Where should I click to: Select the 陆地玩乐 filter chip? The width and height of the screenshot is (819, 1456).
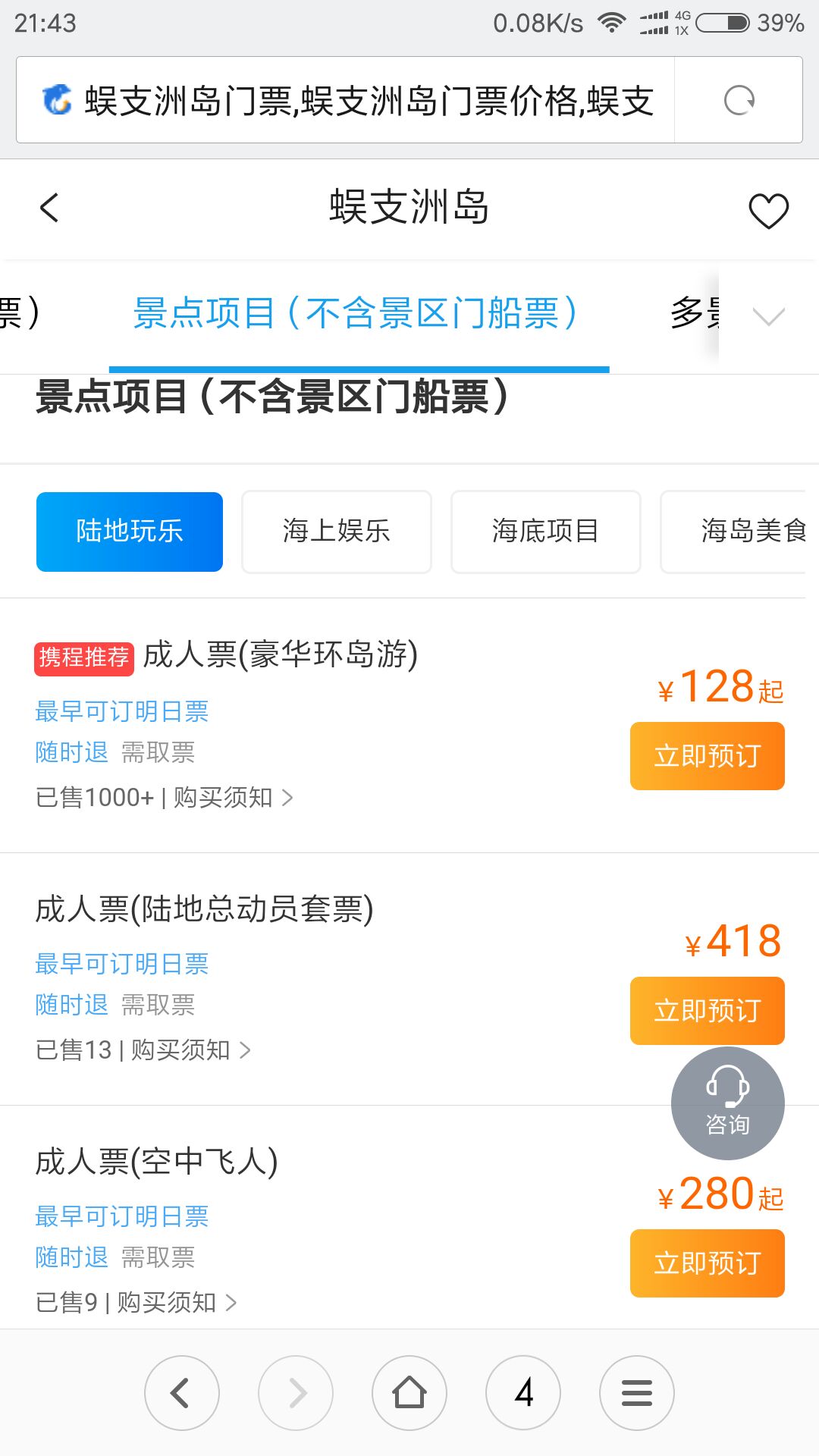coord(130,532)
